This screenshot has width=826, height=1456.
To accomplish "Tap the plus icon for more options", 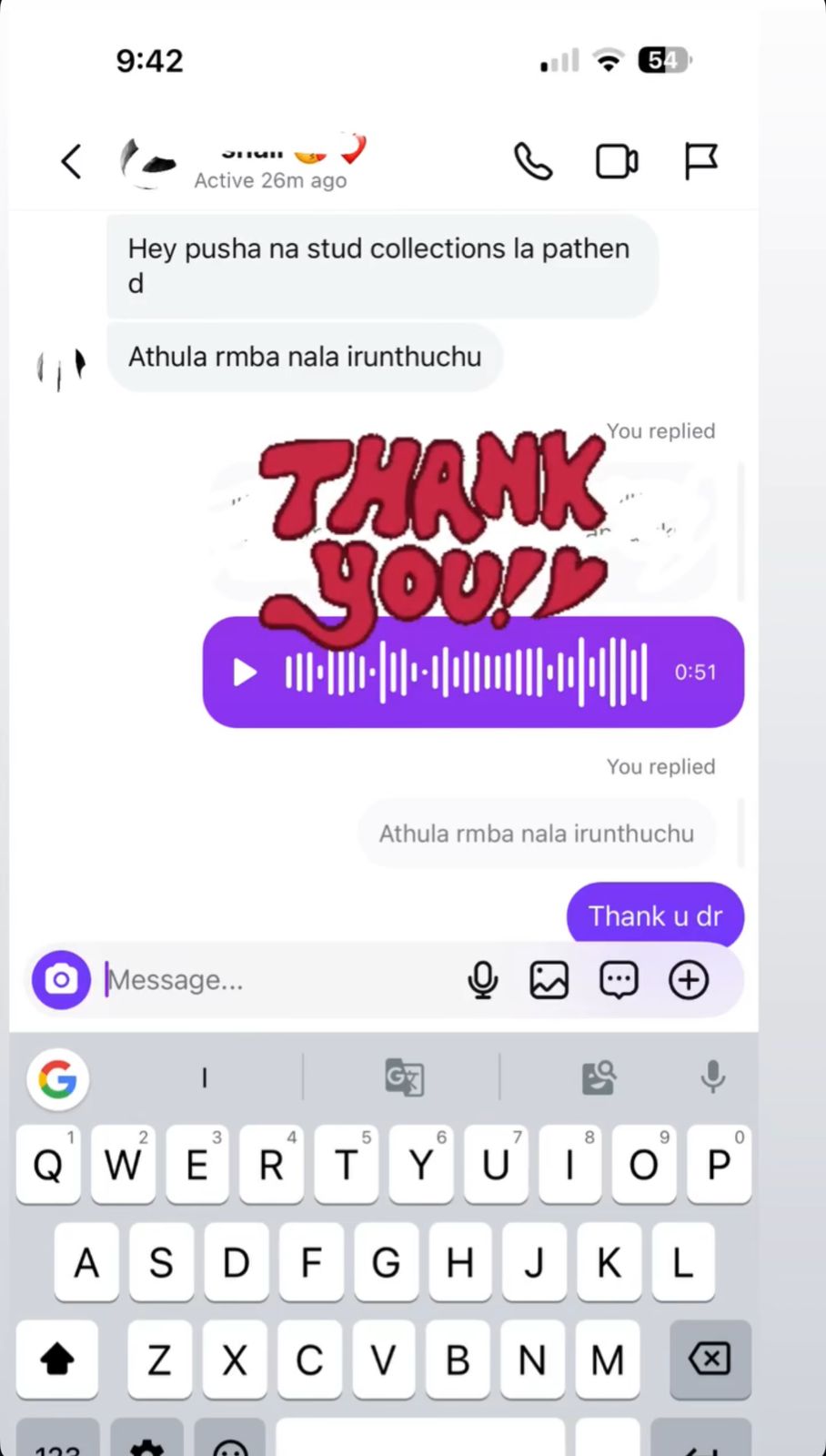I will 689,980.
